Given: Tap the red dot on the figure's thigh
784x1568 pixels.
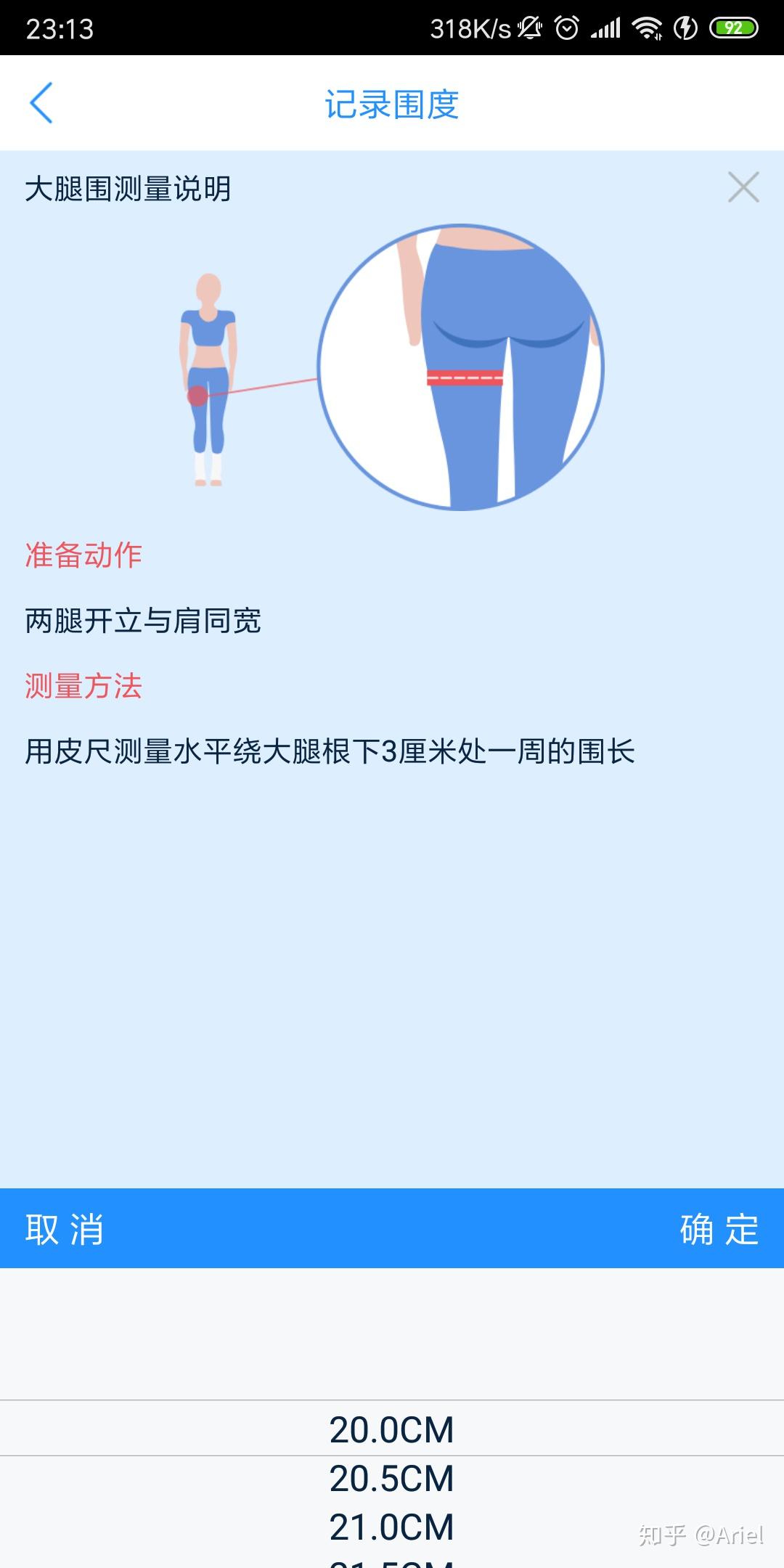Looking at the screenshot, I should (197, 394).
